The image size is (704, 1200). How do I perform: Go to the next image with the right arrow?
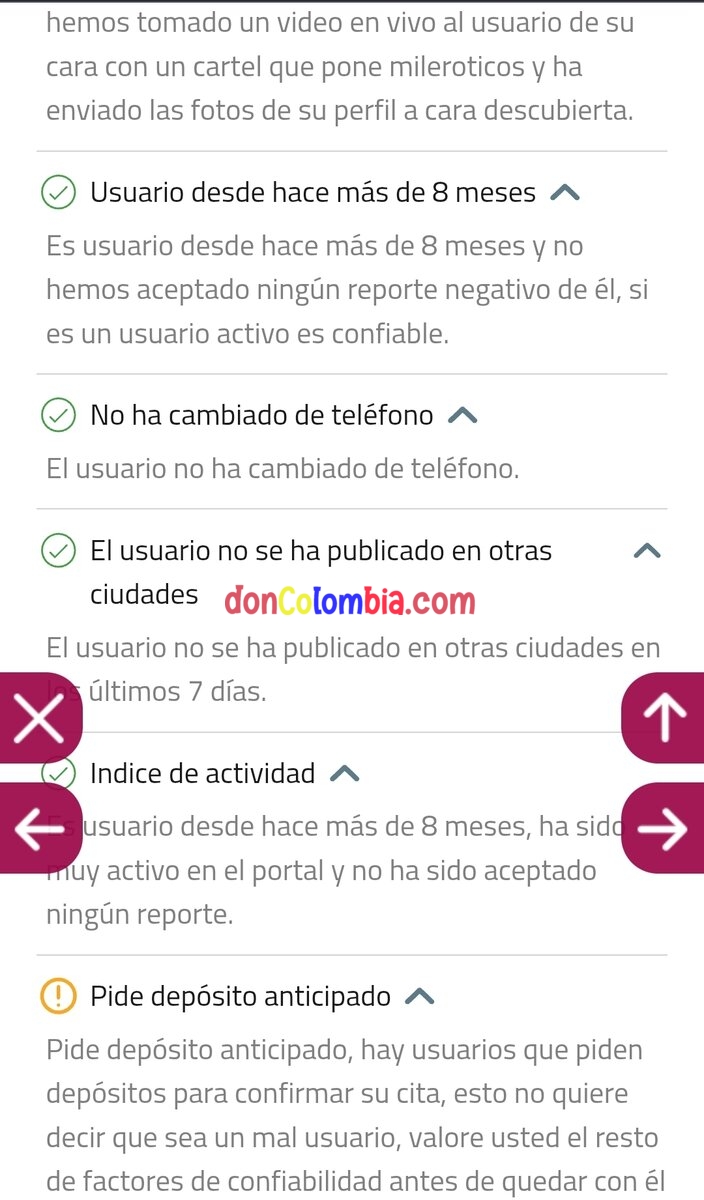pyautogui.click(x=664, y=827)
